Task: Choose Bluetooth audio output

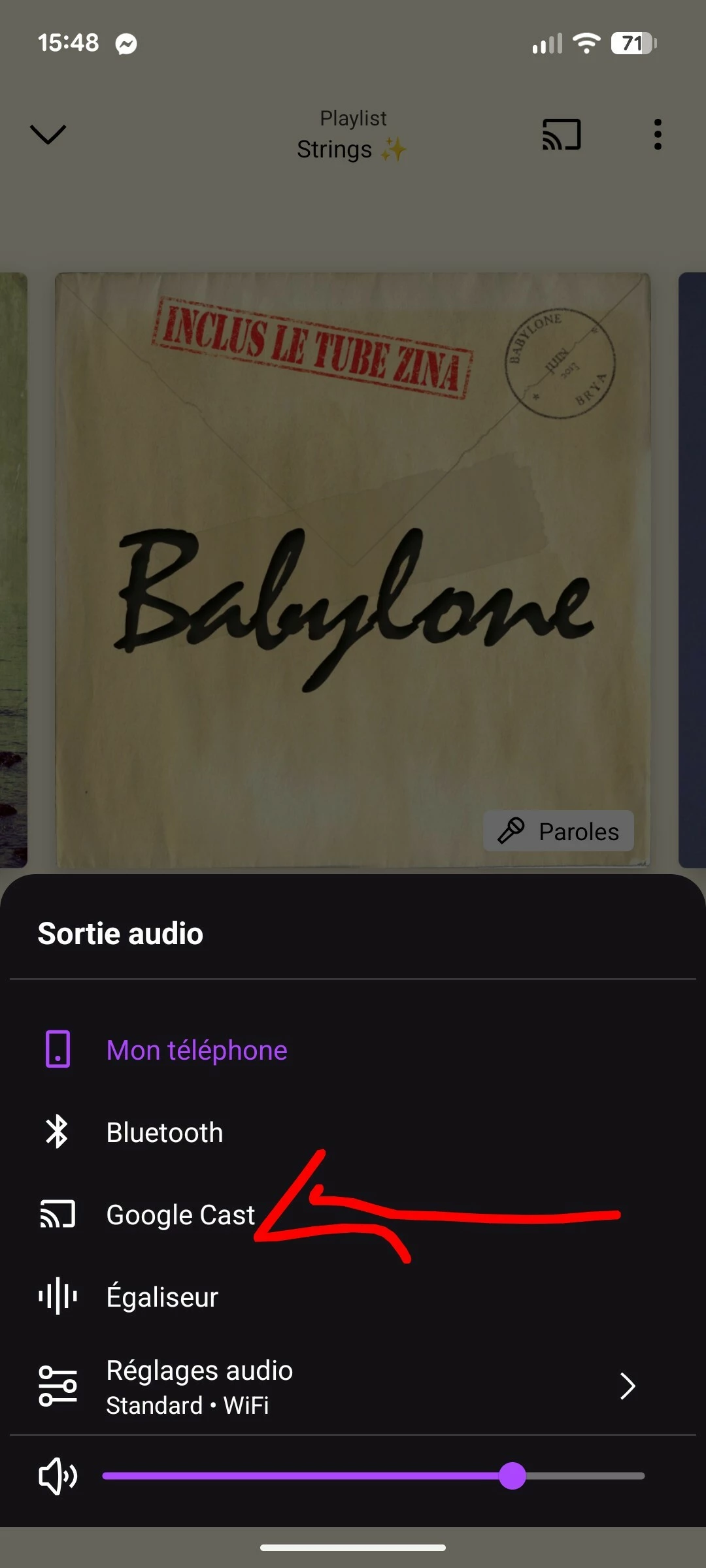Action: (x=165, y=1132)
